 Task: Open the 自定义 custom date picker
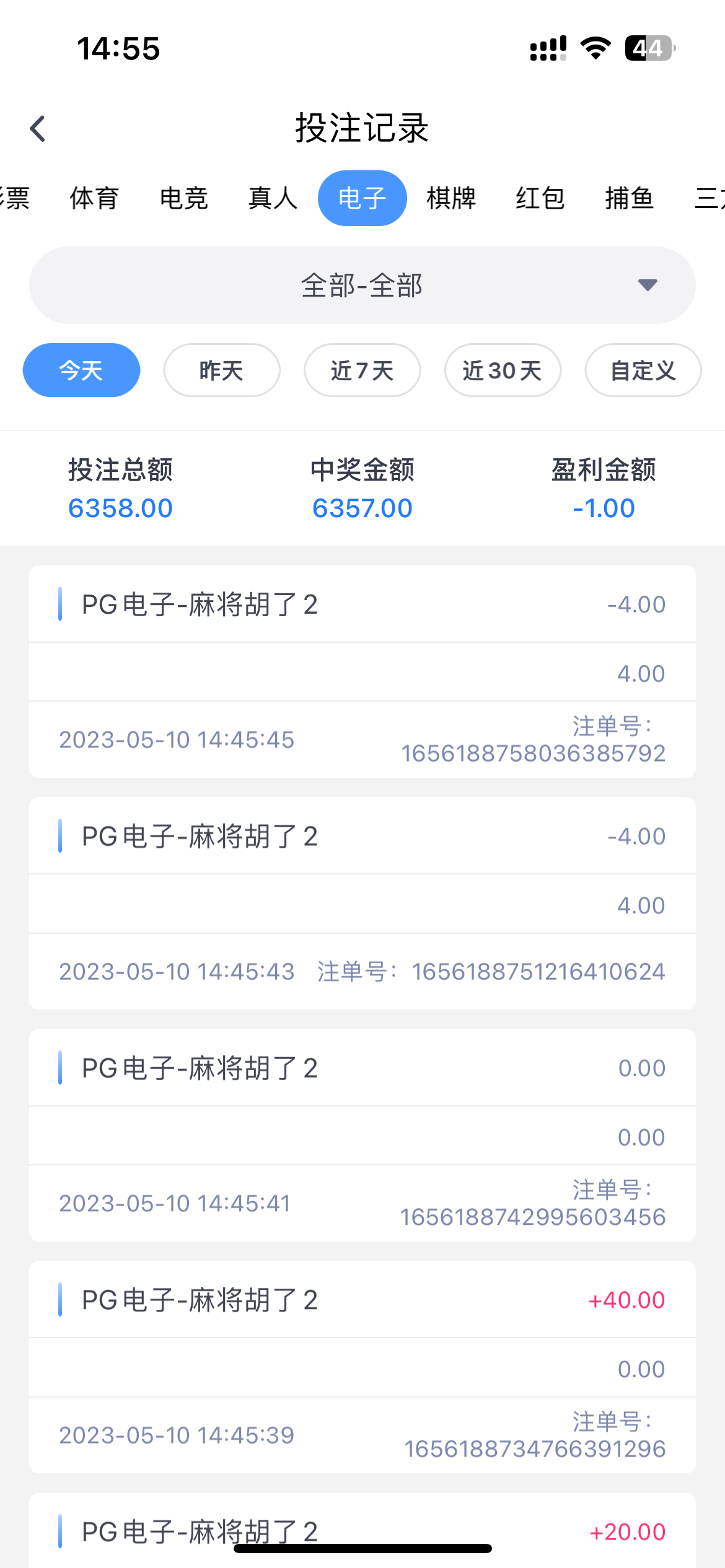point(643,370)
